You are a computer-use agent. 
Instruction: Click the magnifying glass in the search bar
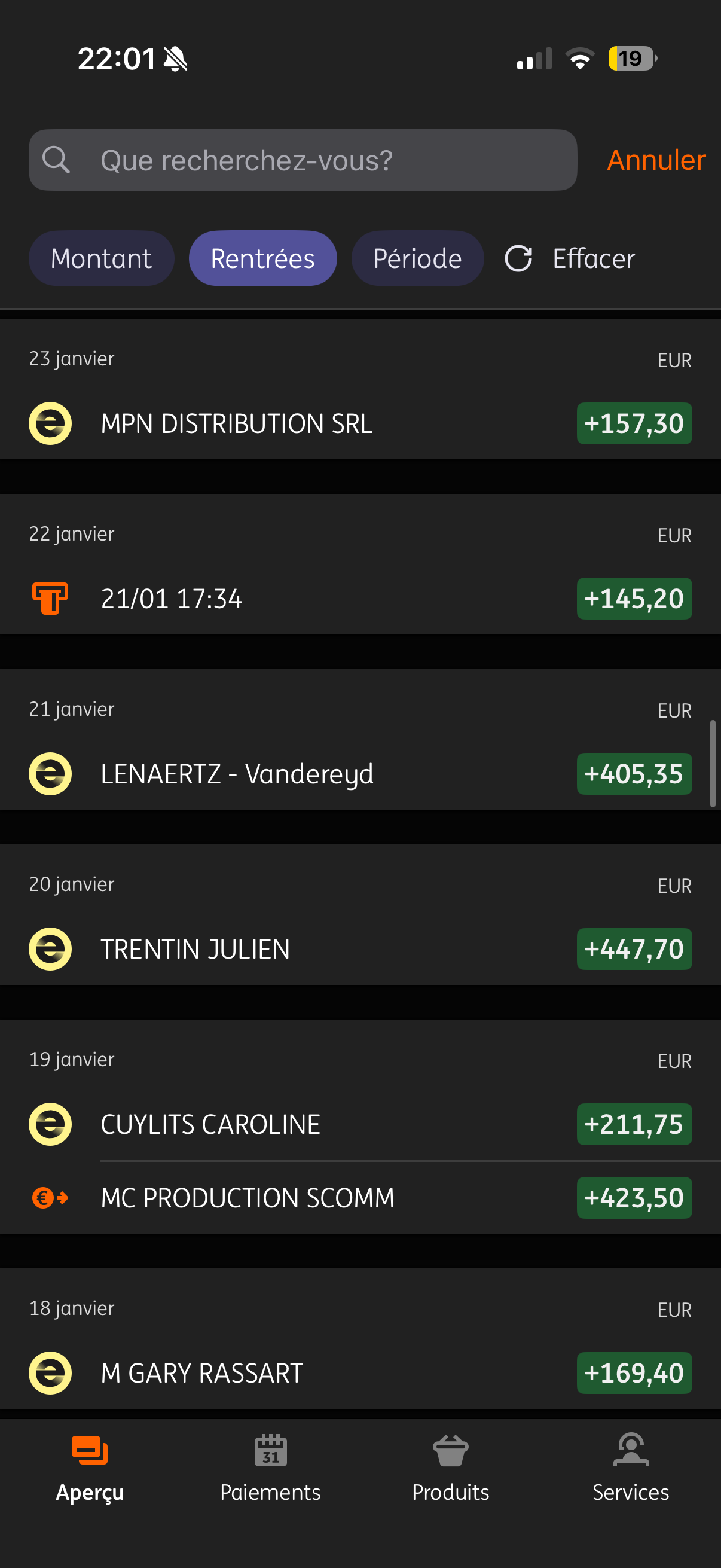(x=57, y=160)
